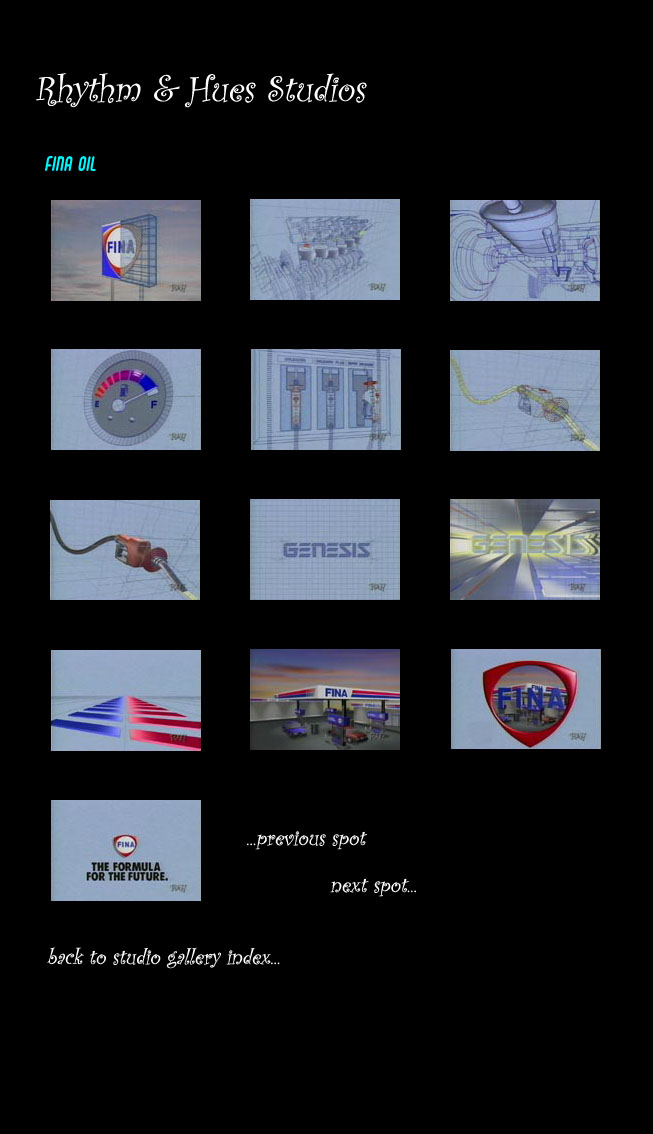The image size is (653, 1134).
Task: View the red and blue stripes thumbnail
Action: (126, 700)
